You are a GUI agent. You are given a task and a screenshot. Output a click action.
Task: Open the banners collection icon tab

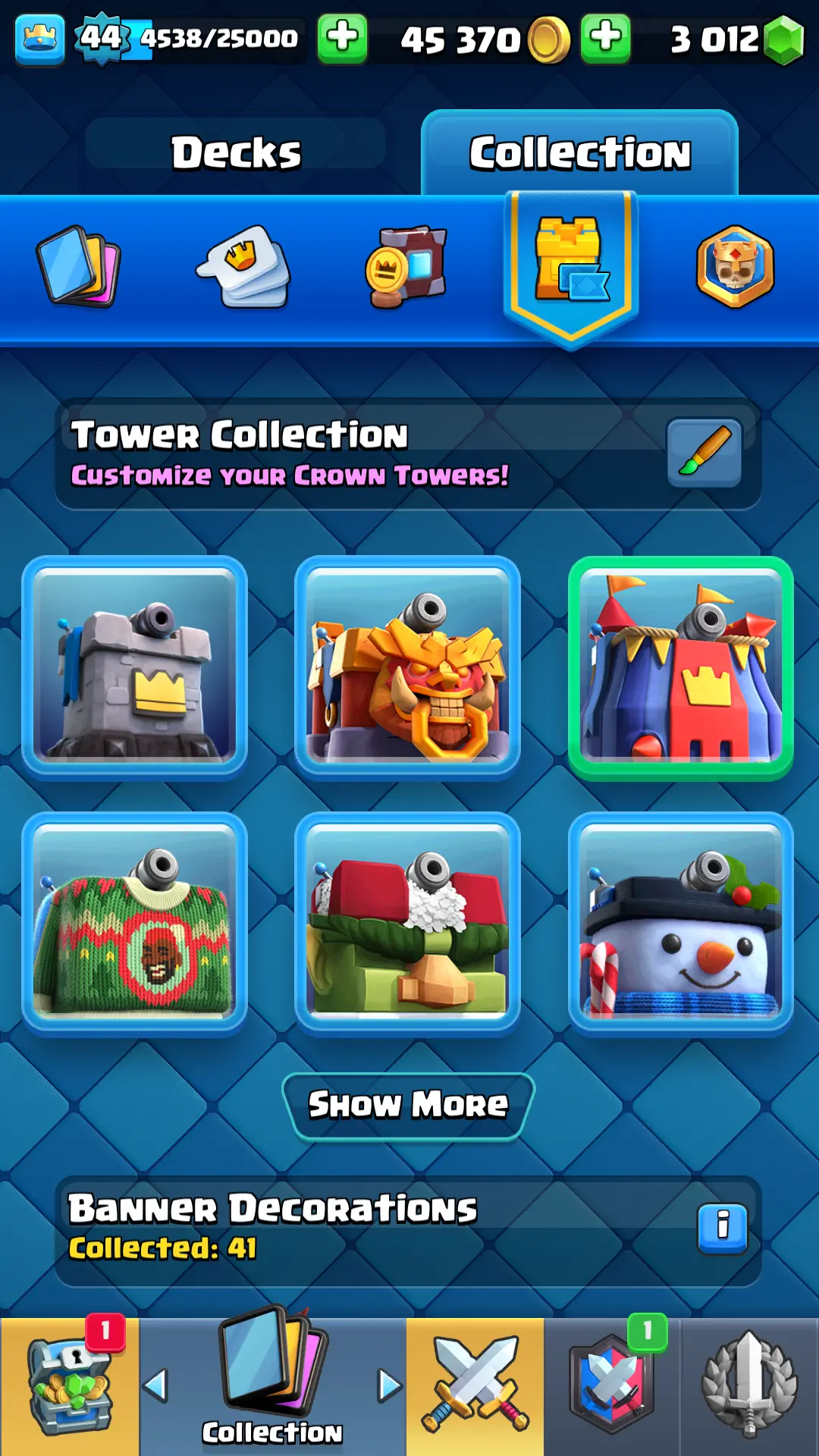(x=406, y=266)
